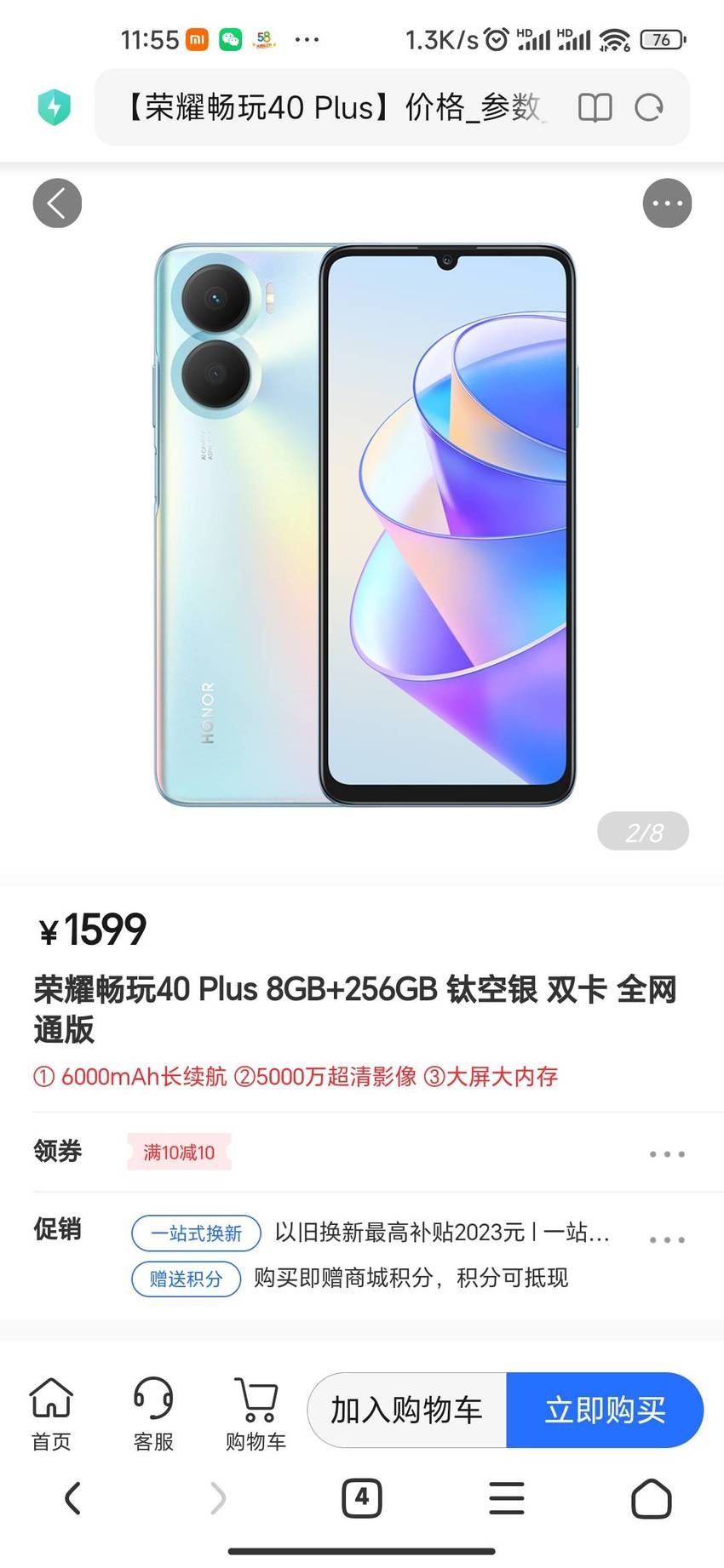Go to 首页 home tab
The height and width of the screenshot is (1568, 724).
coord(51,1413)
